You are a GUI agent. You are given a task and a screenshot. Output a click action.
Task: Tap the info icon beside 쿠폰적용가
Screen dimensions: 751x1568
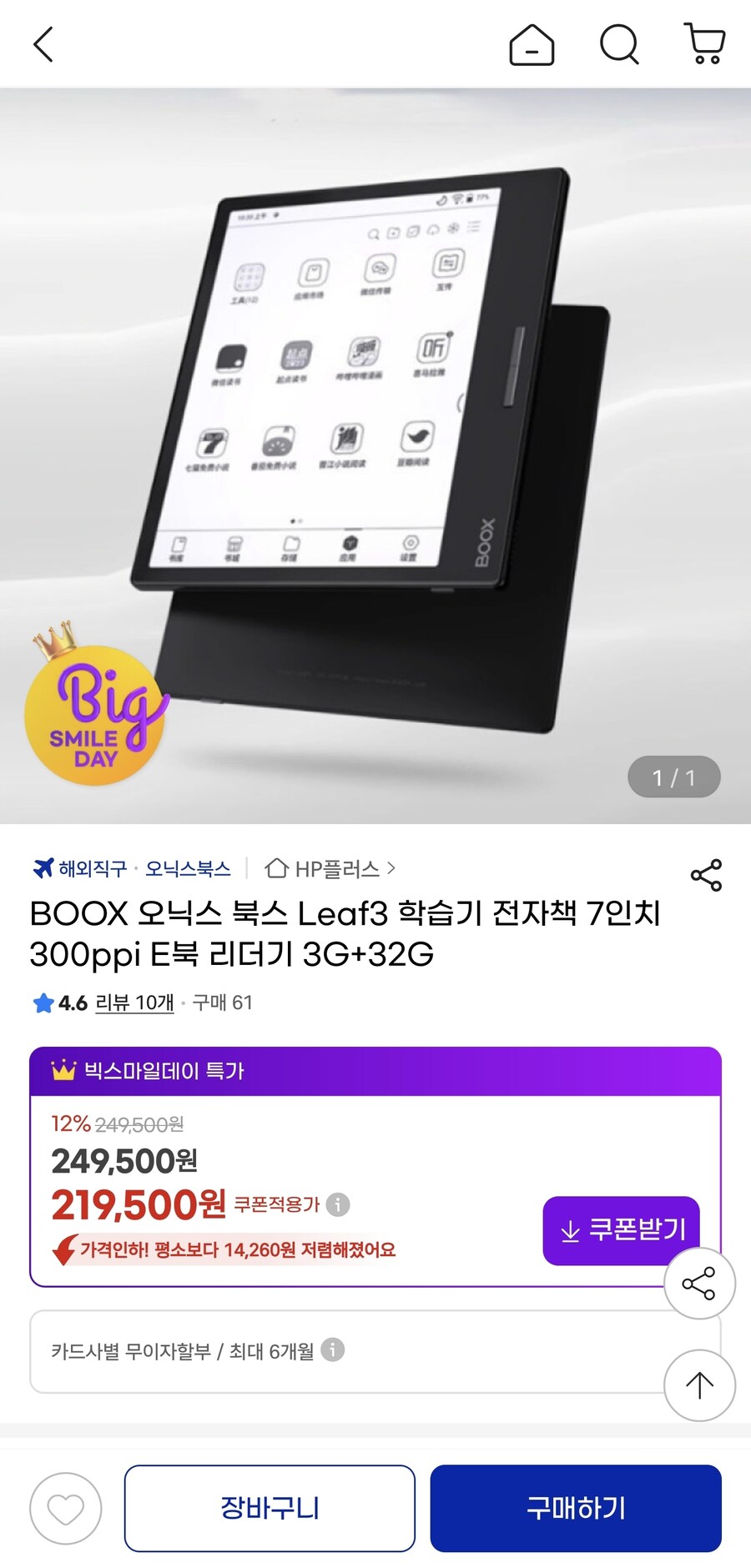pos(337,1204)
